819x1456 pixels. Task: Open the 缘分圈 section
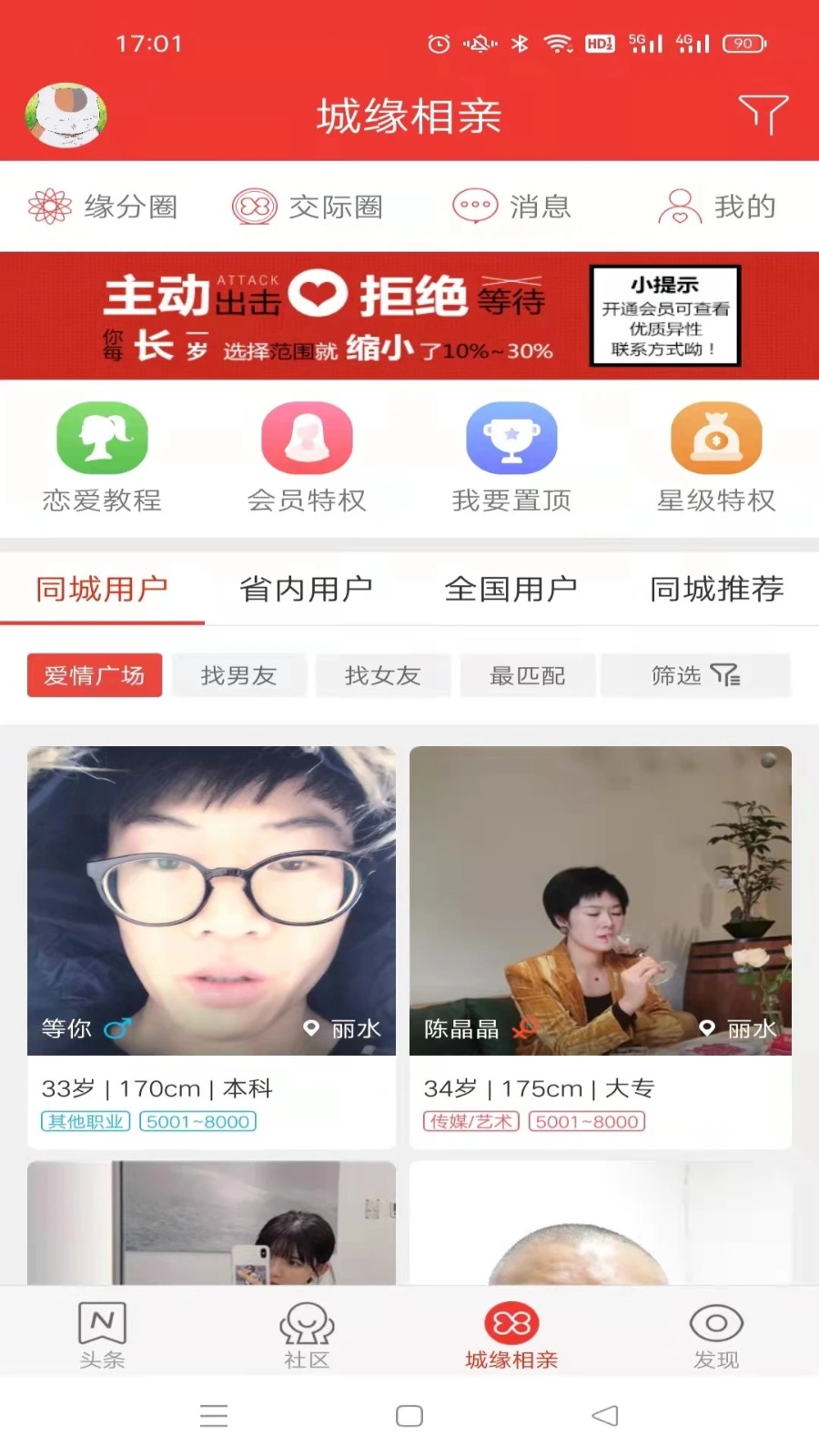point(105,207)
